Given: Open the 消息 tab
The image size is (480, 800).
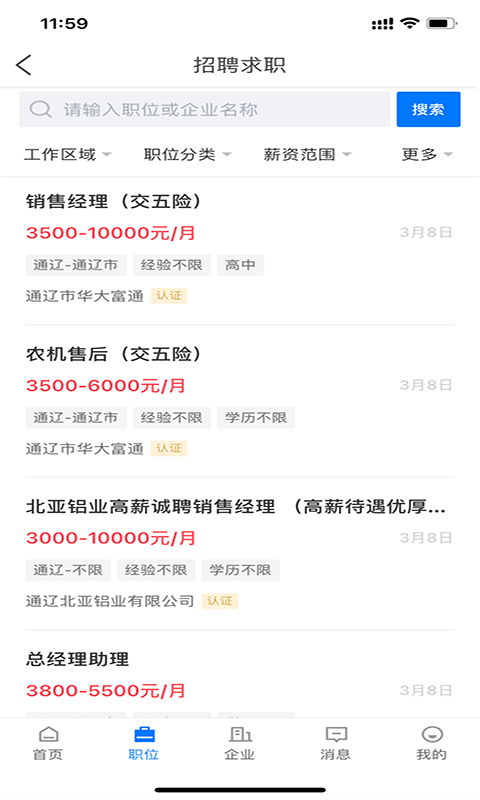Looking at the screenshot, I should 336,743.
